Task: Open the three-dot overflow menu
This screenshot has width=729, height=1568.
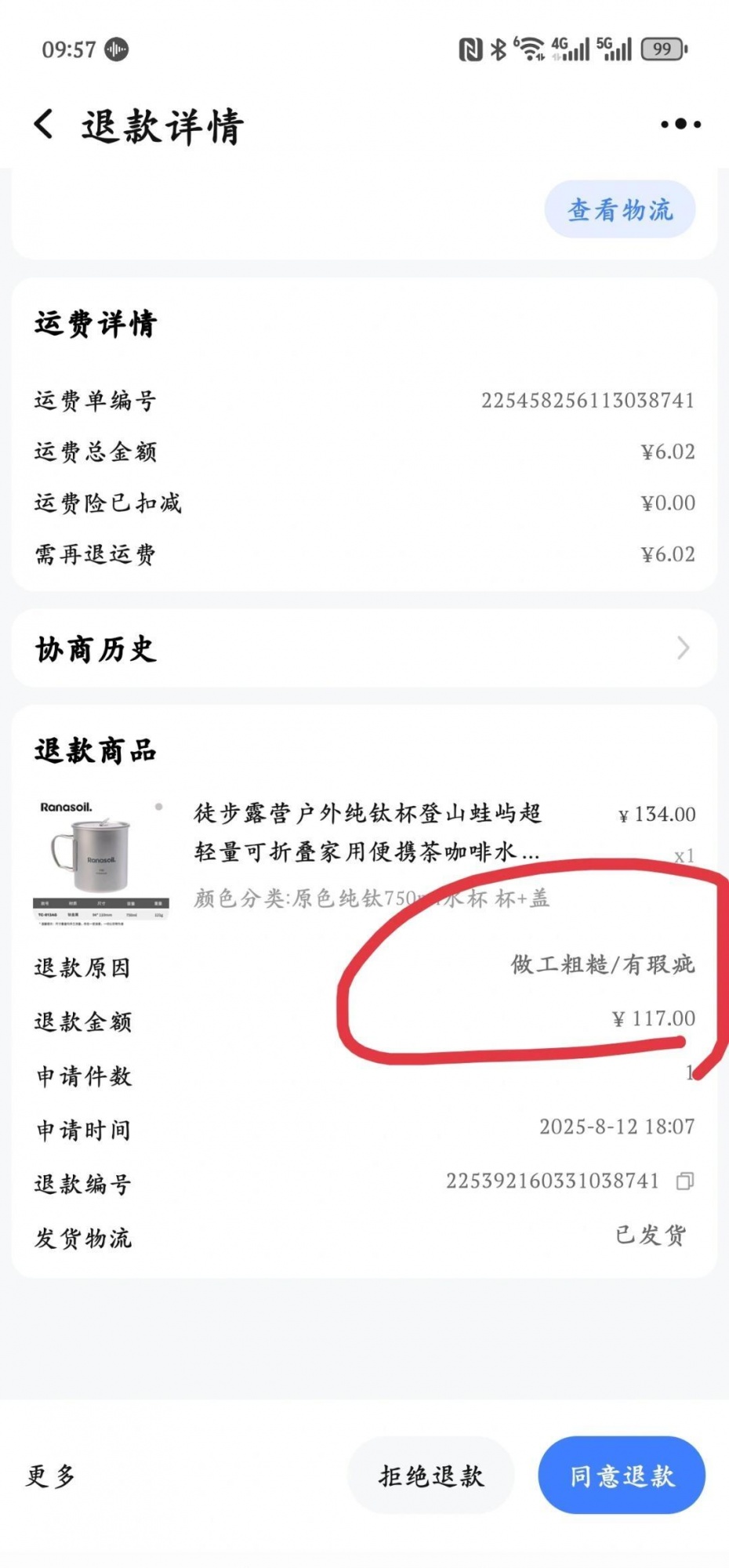Action: (x=680, y=124)
